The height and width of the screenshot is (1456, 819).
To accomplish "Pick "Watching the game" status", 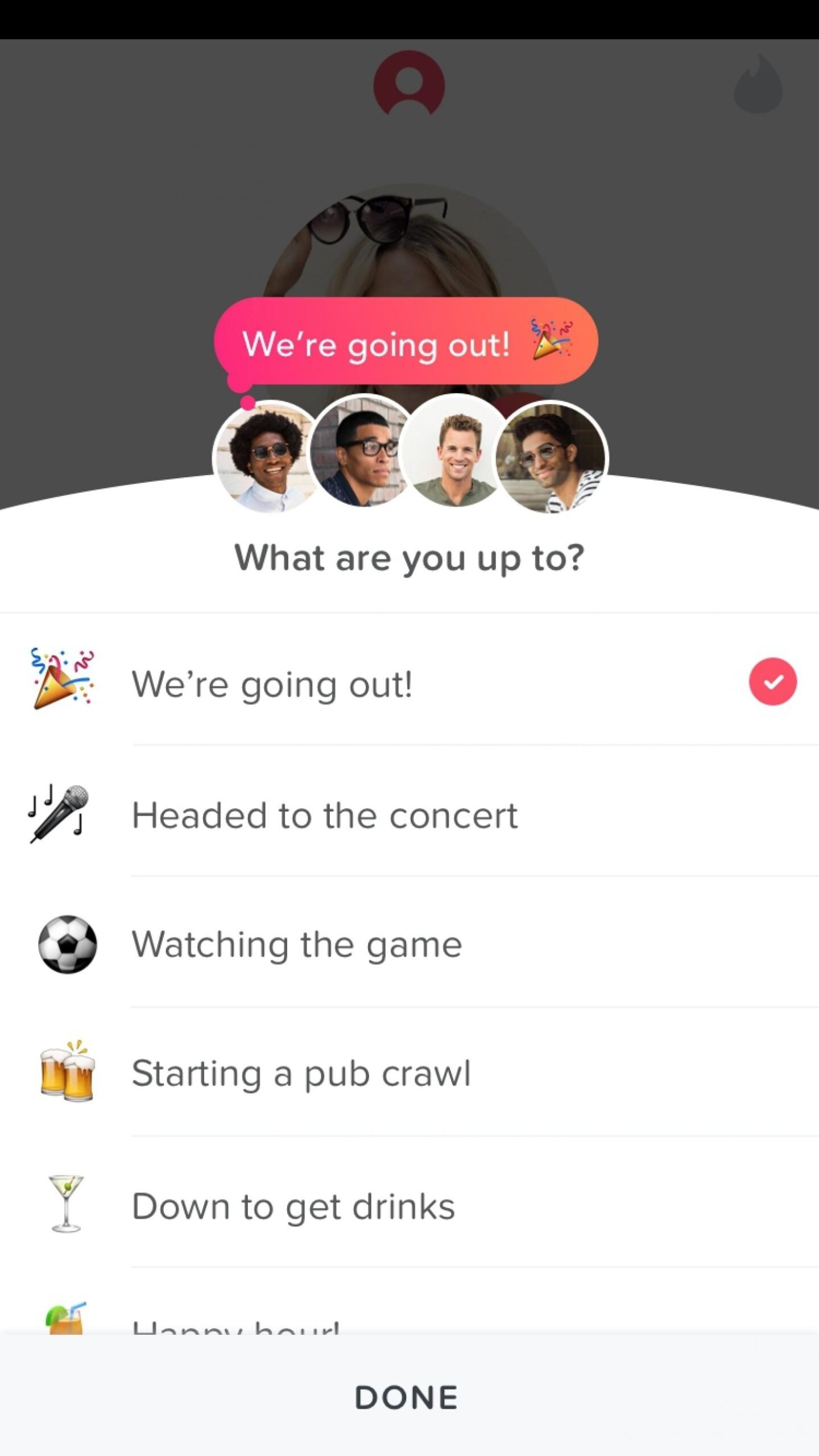I will pyautogui.click(x=296, y=945).
